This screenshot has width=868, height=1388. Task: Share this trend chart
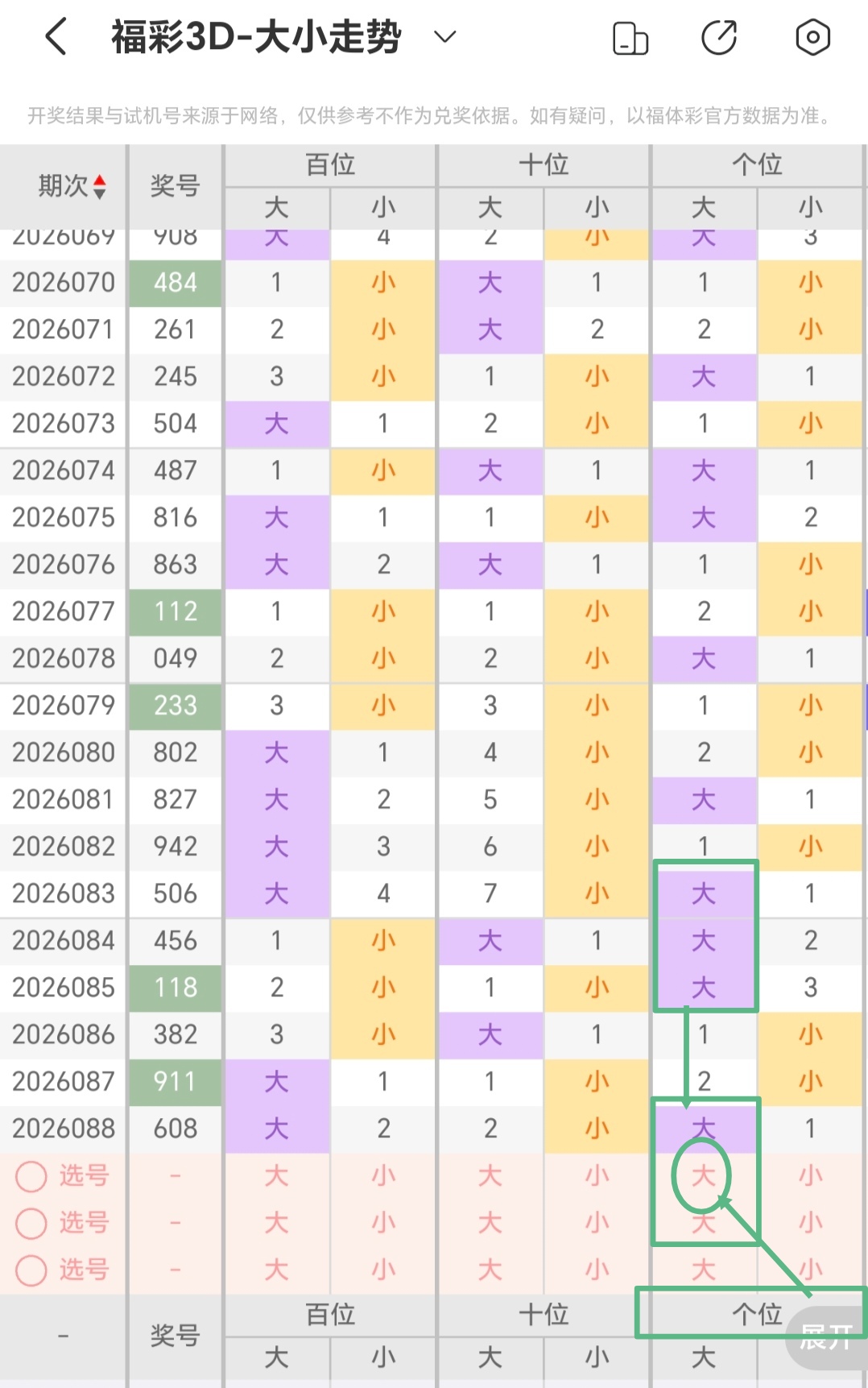(x=719, y=38)
